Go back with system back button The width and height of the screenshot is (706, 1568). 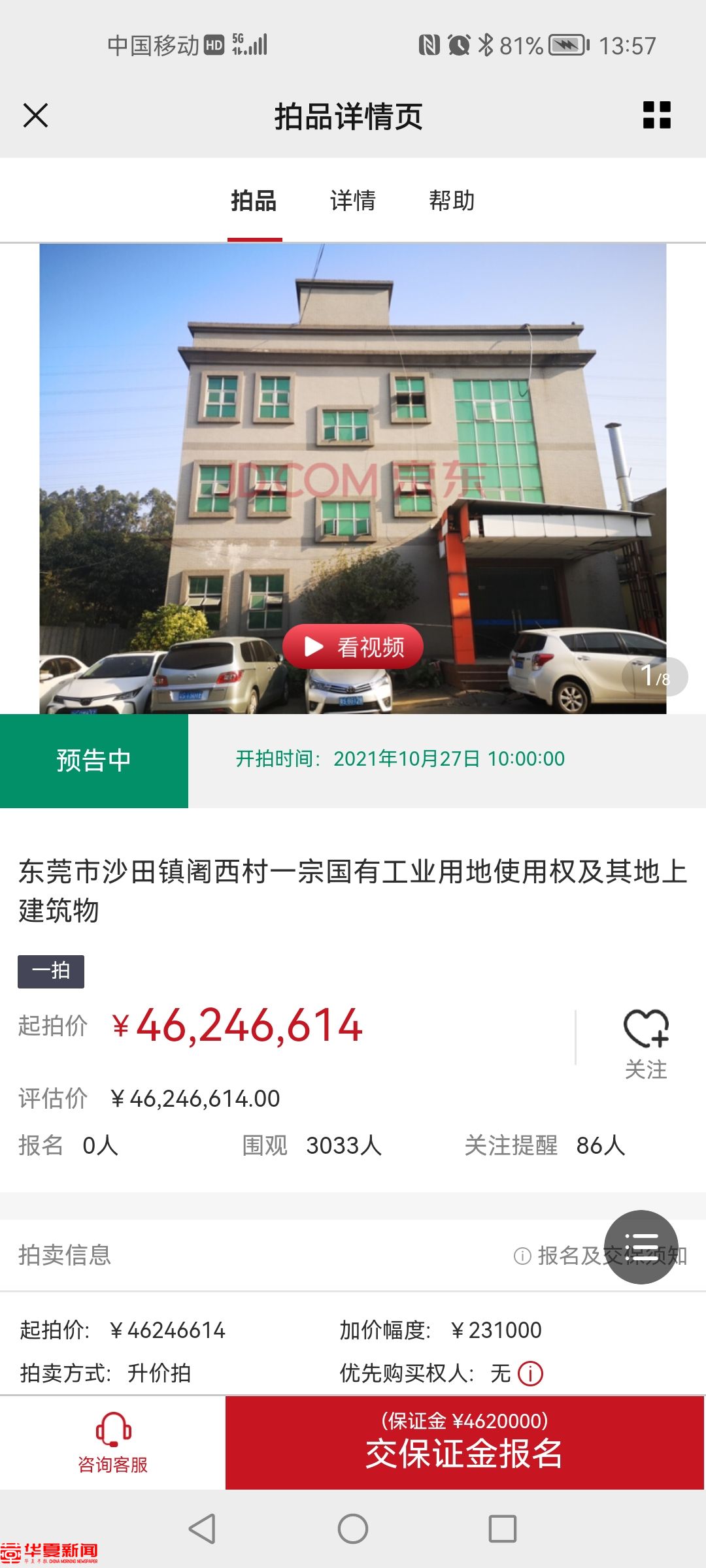tap(202, 1529)
